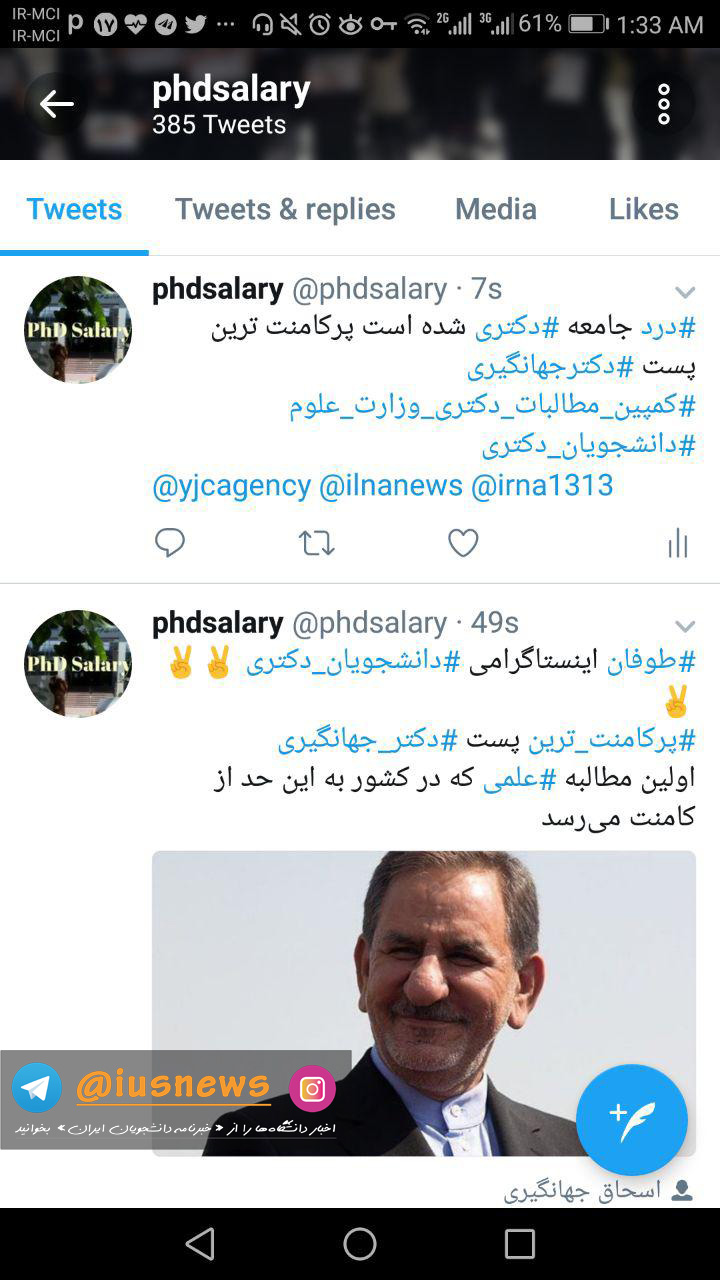Image resolution: width=720 pixels, height=1280 pixels.
Task: Open the @ilnanews mention
Action: click(391, 485)
